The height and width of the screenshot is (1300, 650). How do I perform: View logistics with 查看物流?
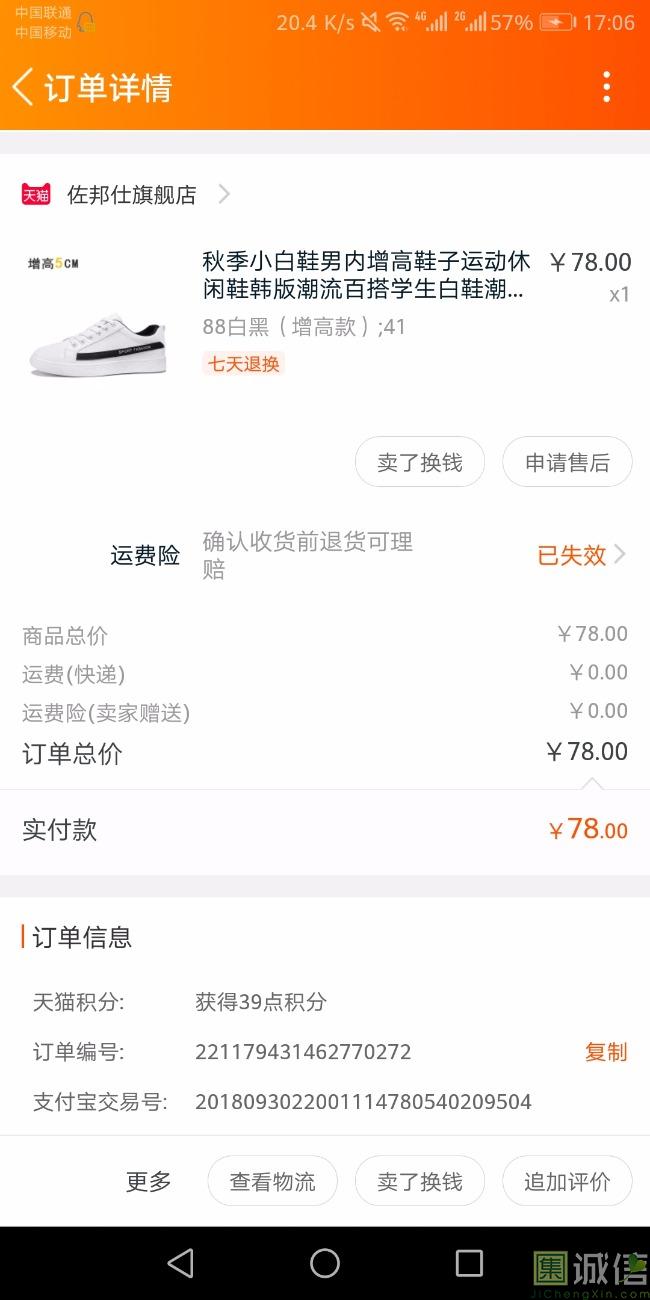point(272,1182)
